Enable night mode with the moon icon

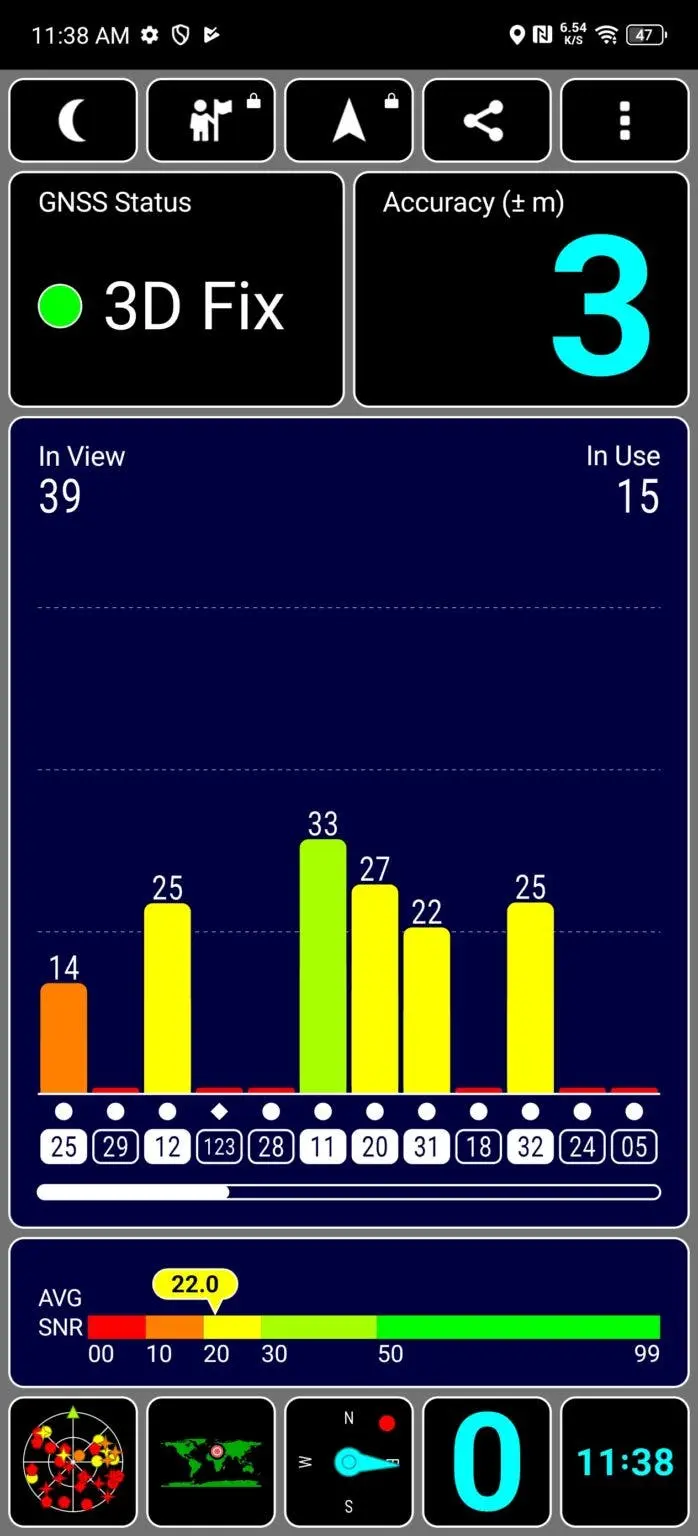(x=73, y=121)
